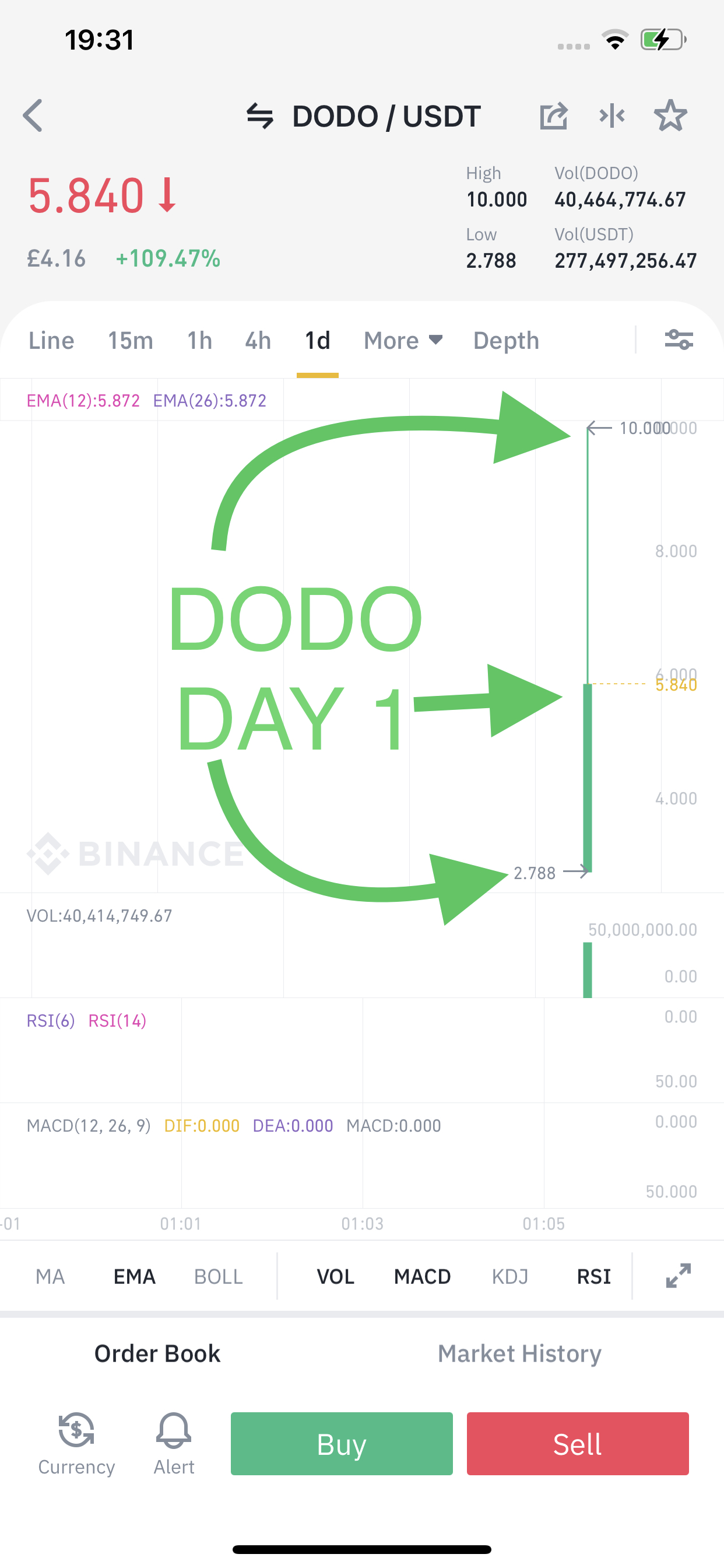Switch to the 15m interval
The width and height of the screenshot is (724, 1568).
coord(130,341)
